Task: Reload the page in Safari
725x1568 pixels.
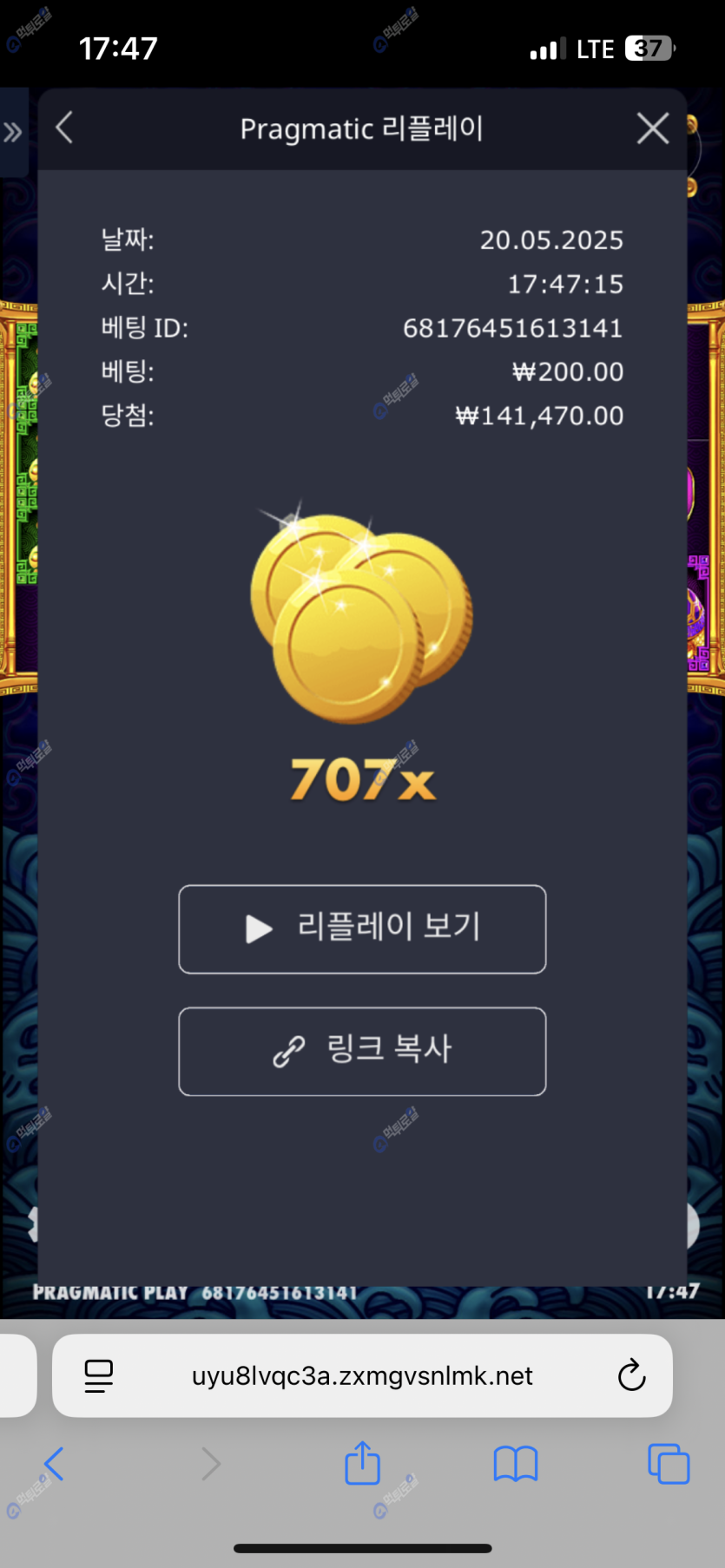Action: tap(631, 1375)
